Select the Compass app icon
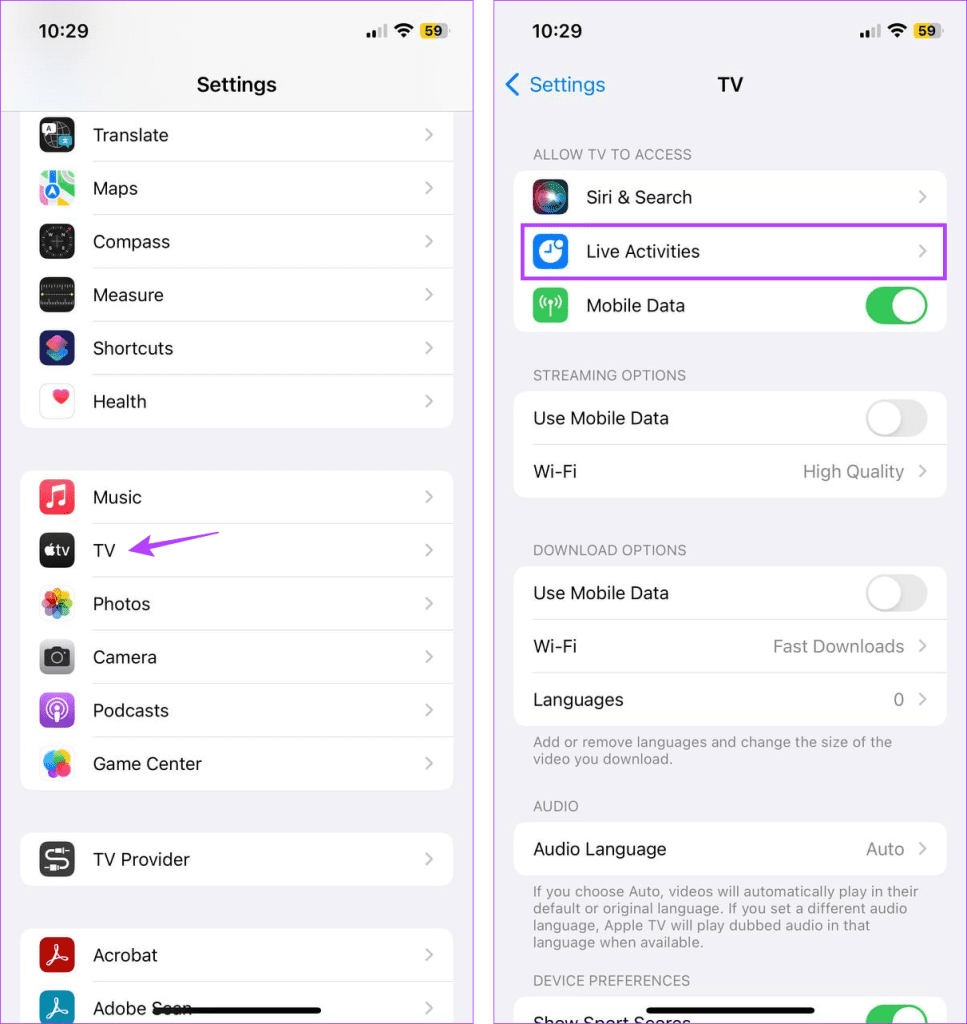Image resolution: width=967 pixels, height=1024 pixels. (x=57, y=241)
